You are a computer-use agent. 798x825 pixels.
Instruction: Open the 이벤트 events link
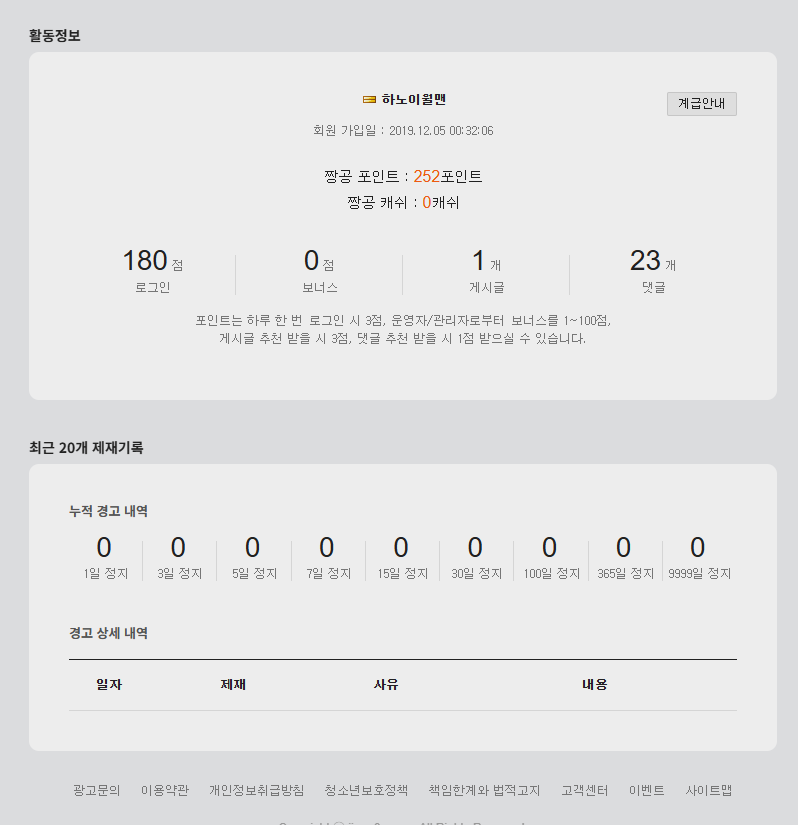pos(646,790)
